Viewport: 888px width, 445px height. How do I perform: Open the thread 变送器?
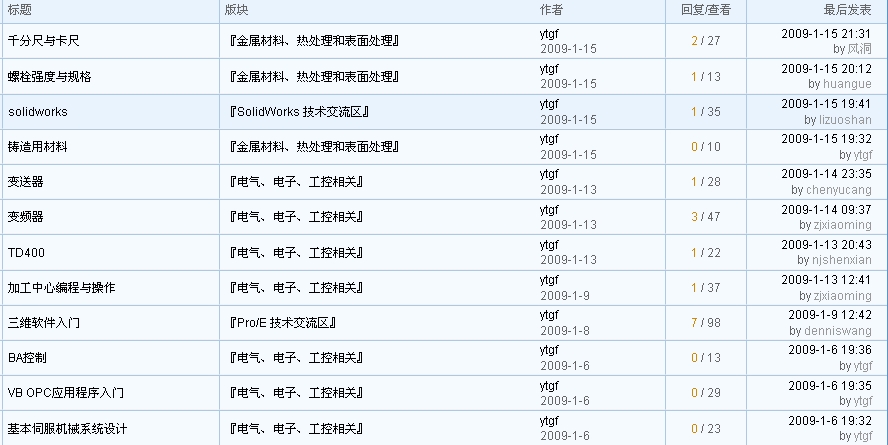coord(25,182)
